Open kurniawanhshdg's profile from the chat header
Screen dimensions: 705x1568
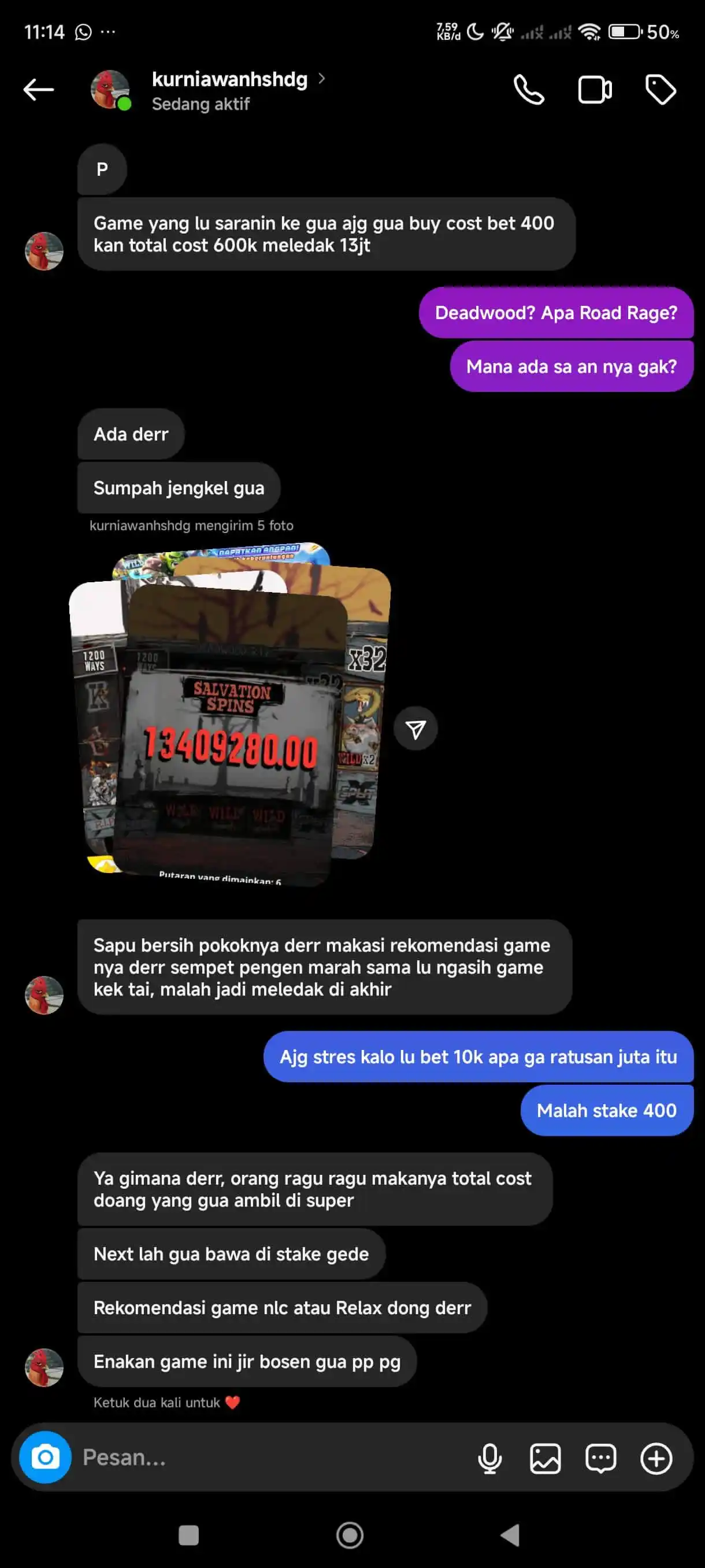pos(230,80)
